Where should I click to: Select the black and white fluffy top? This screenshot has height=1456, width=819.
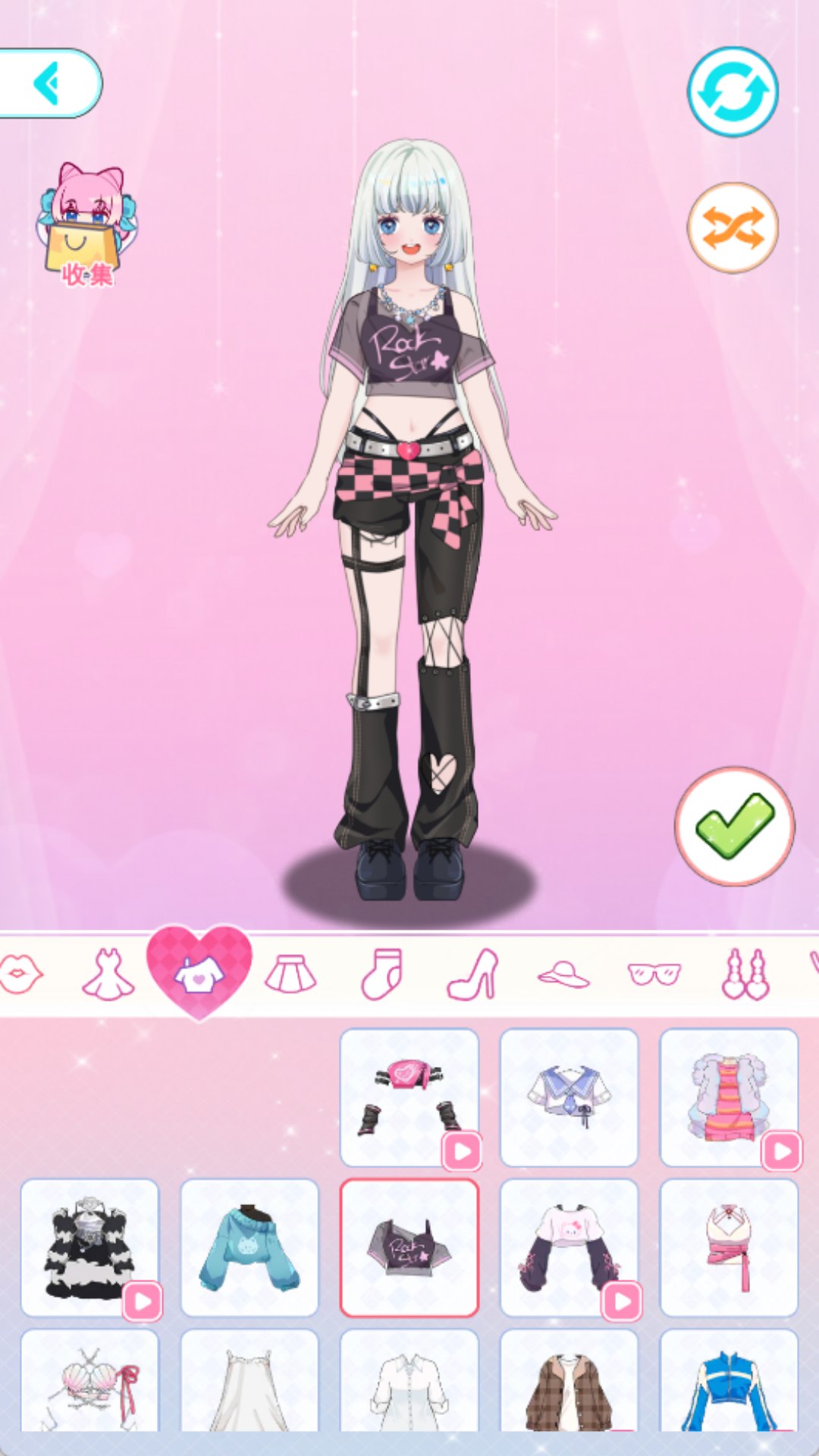click(x=89, y=1247)
